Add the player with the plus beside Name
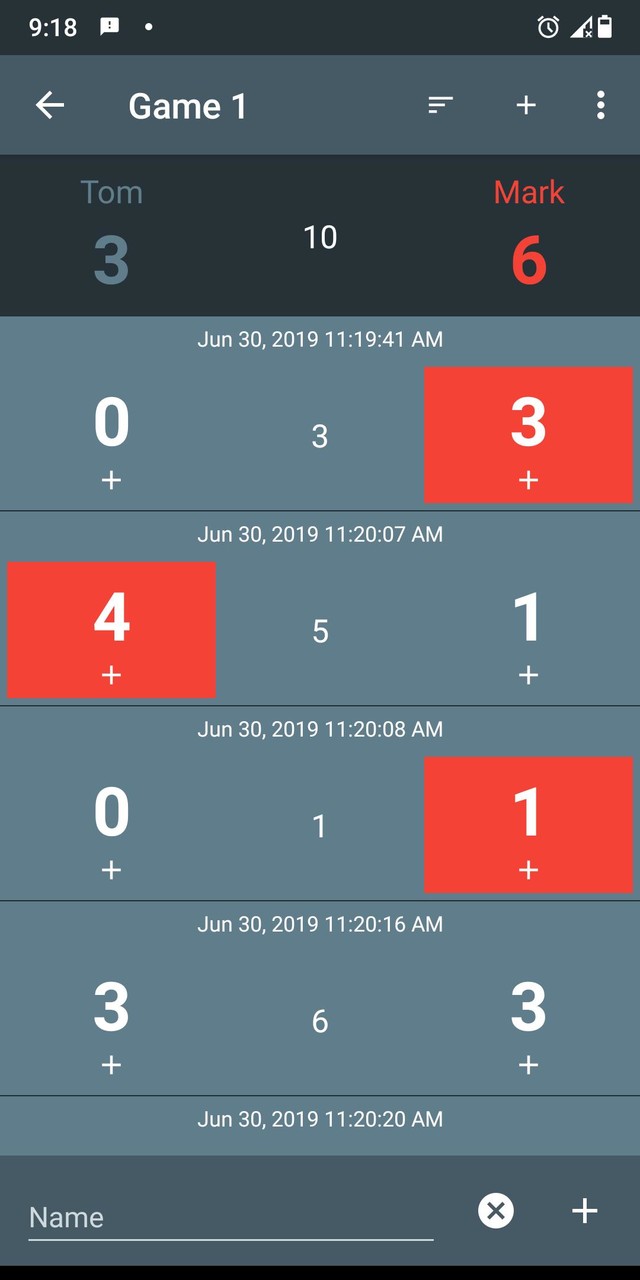The image size is (640, 1280). (584, 1212)
